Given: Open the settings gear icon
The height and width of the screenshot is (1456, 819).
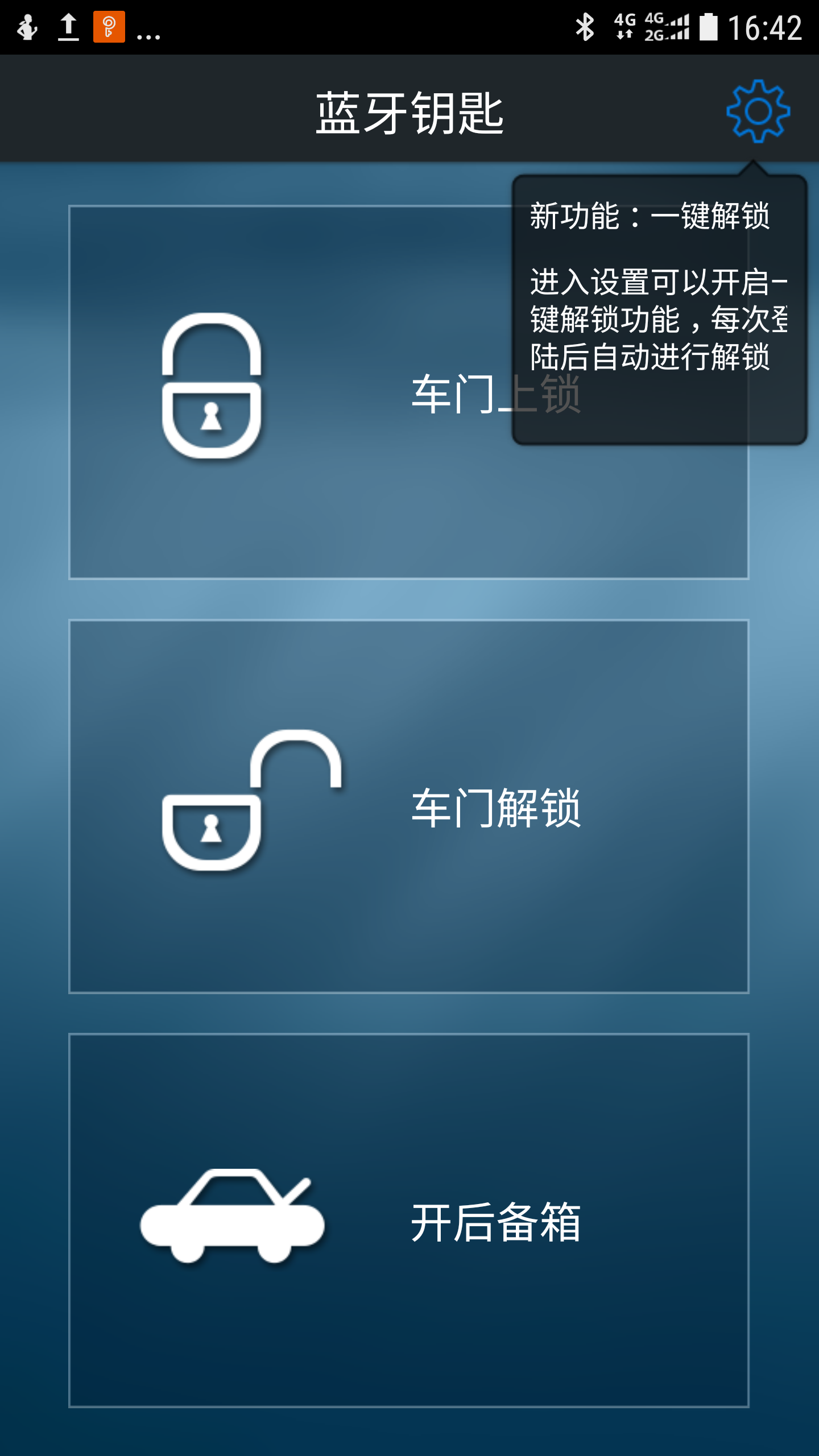Looking at the screenshot, I should point(758,111).
